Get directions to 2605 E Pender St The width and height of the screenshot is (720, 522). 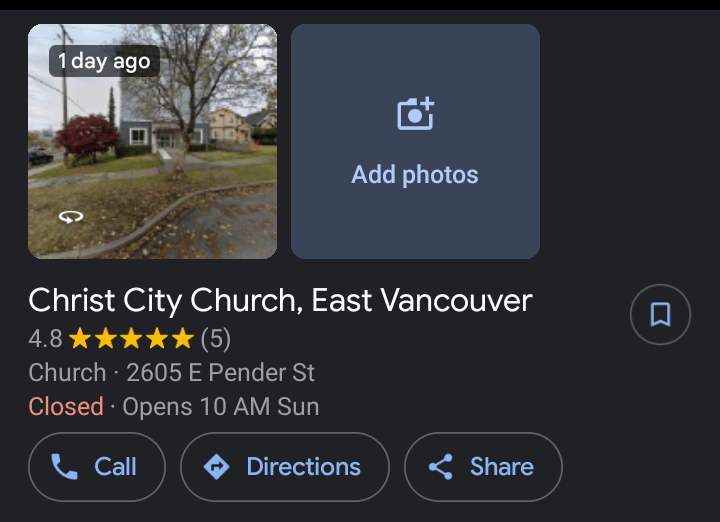284,466
